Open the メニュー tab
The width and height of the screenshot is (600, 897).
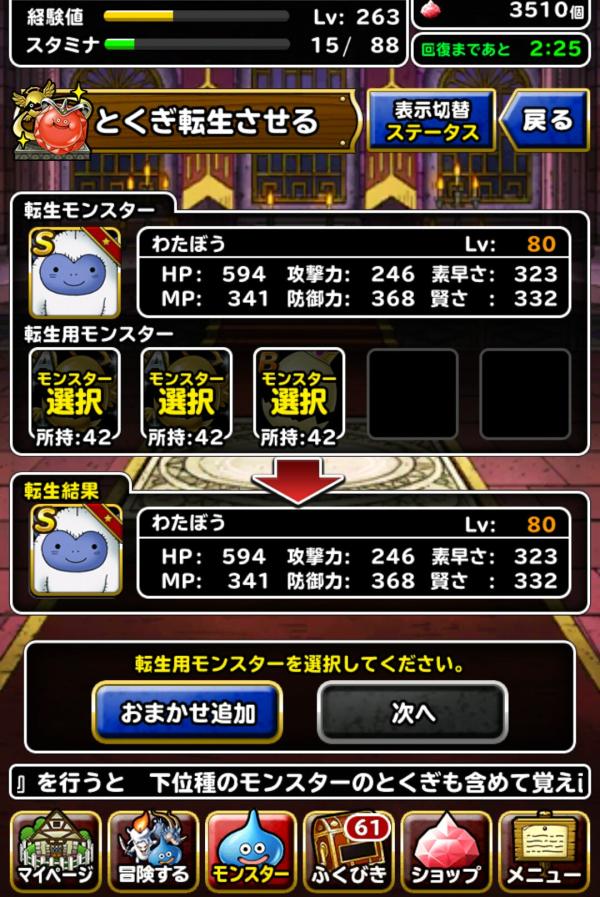click(x=543, y=852)
